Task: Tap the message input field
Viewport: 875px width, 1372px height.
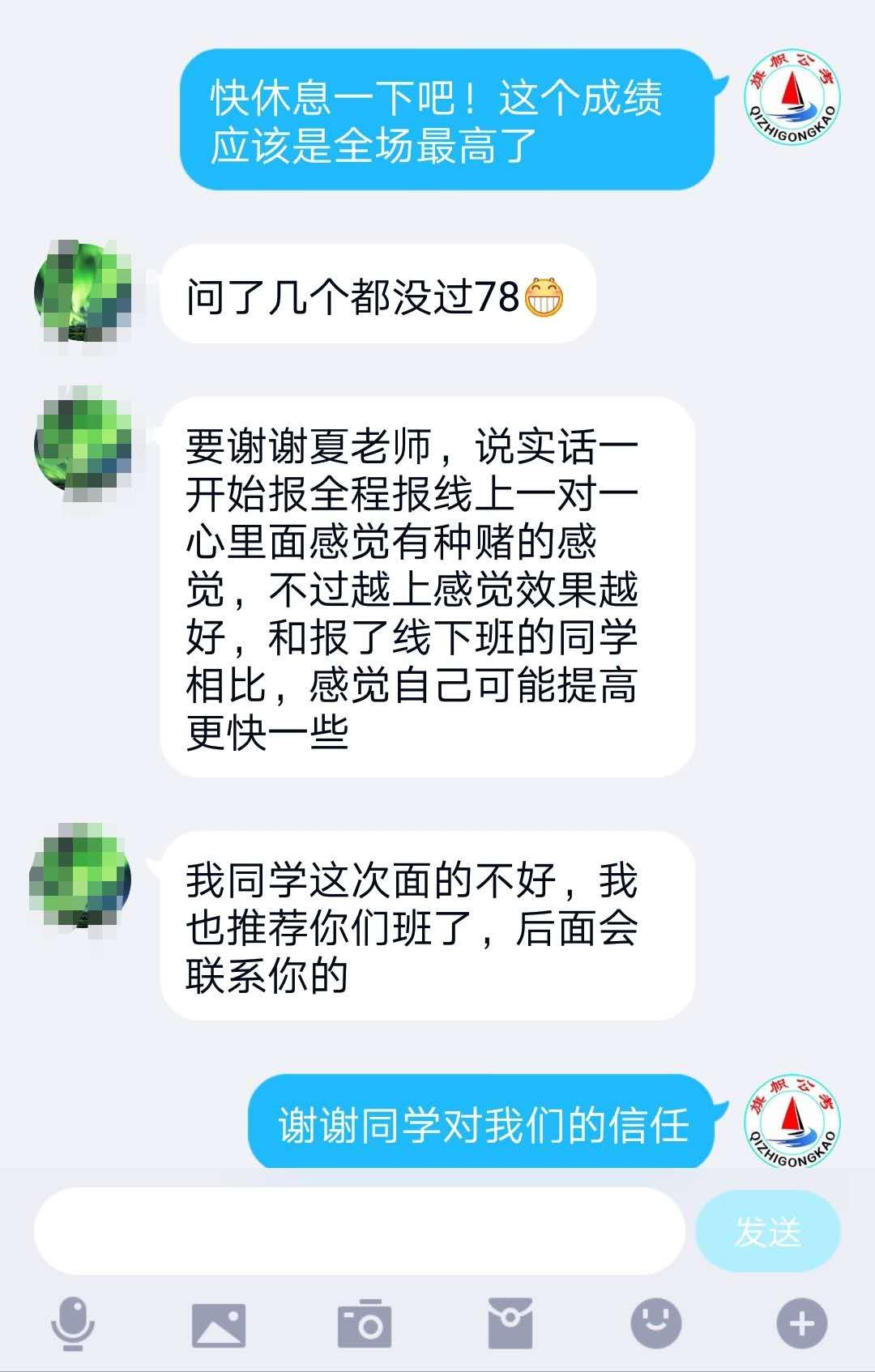Action: click(x=359, y=1231)
